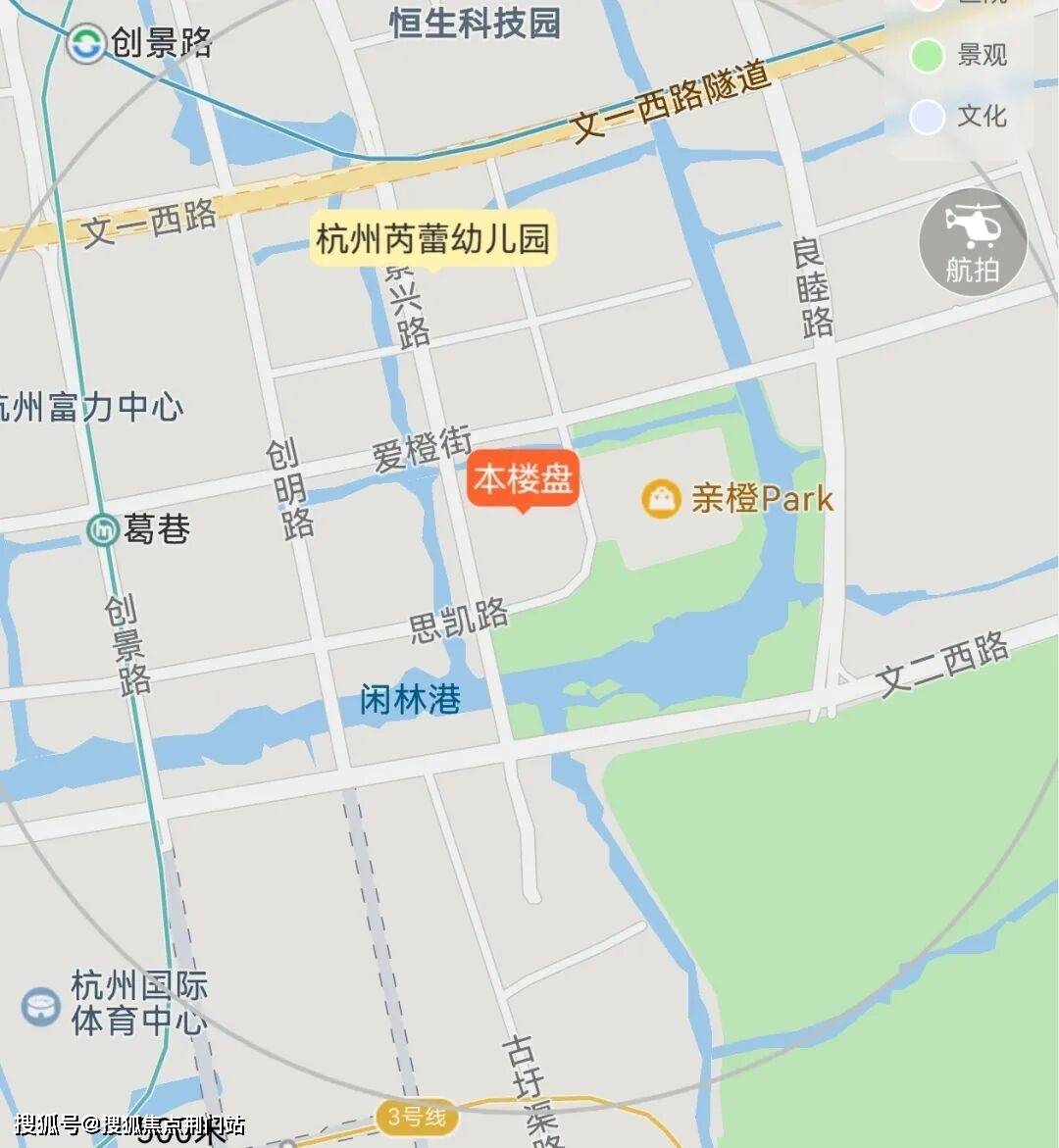Open the 杭州芮蕾幼儿园 map label
Image resolution: width=1059 pixels, height=1148 pixels.
coord(432,239)
